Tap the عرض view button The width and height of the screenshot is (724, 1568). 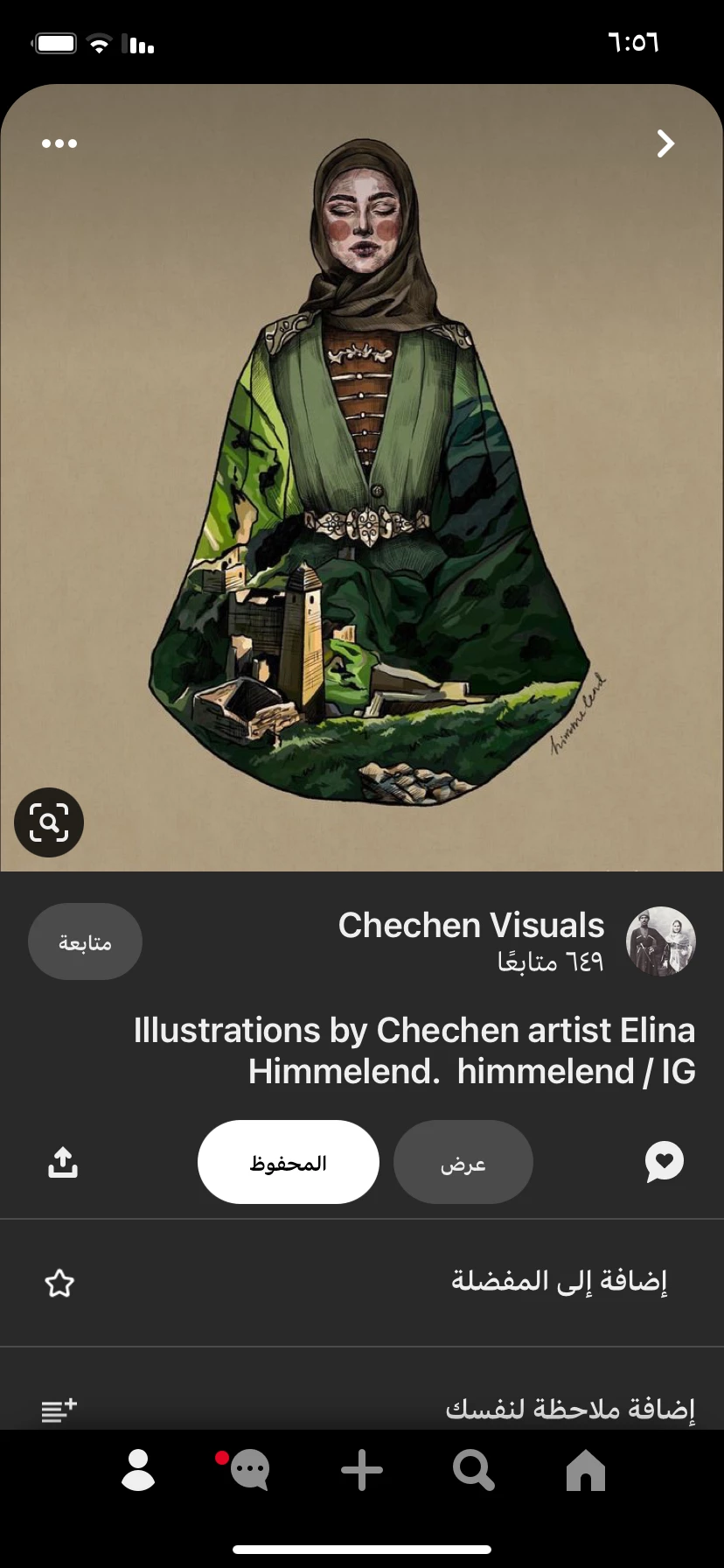(463, 1162)
